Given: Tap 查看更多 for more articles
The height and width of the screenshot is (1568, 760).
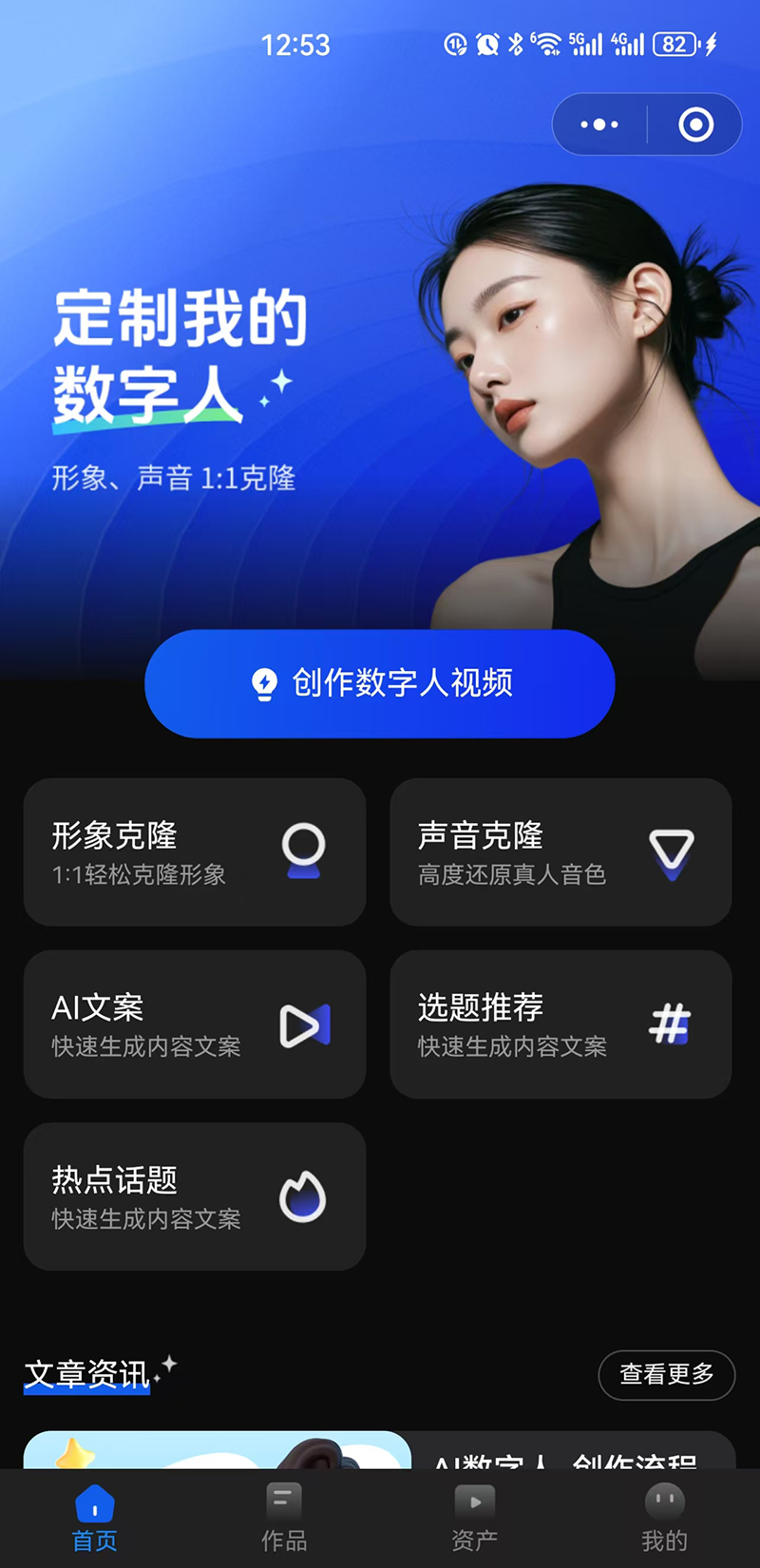Looking at the screenshot, I should 667,1374.
